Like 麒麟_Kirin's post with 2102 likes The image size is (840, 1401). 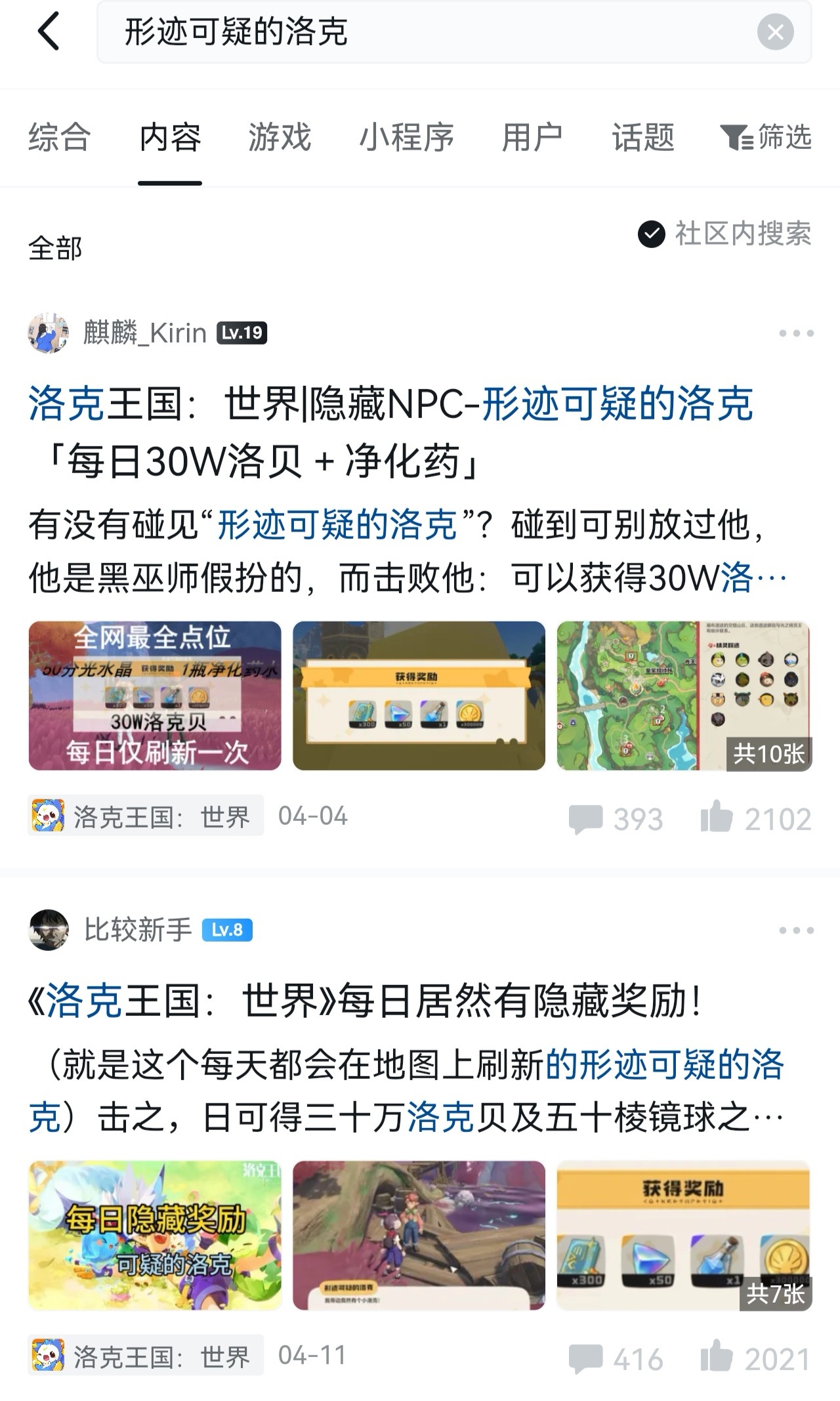[x=755, y=818]
